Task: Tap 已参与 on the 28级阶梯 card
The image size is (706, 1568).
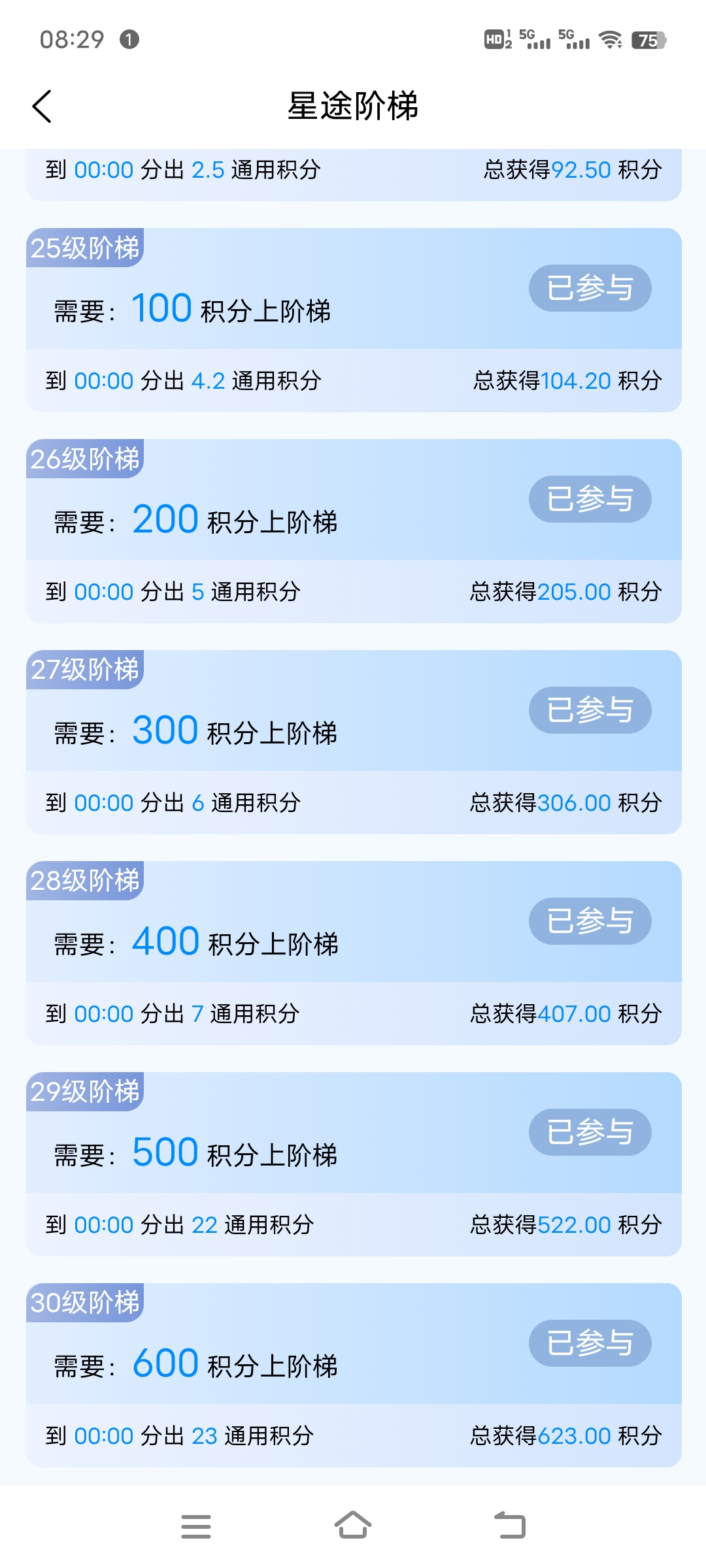Action: [590, 921]
